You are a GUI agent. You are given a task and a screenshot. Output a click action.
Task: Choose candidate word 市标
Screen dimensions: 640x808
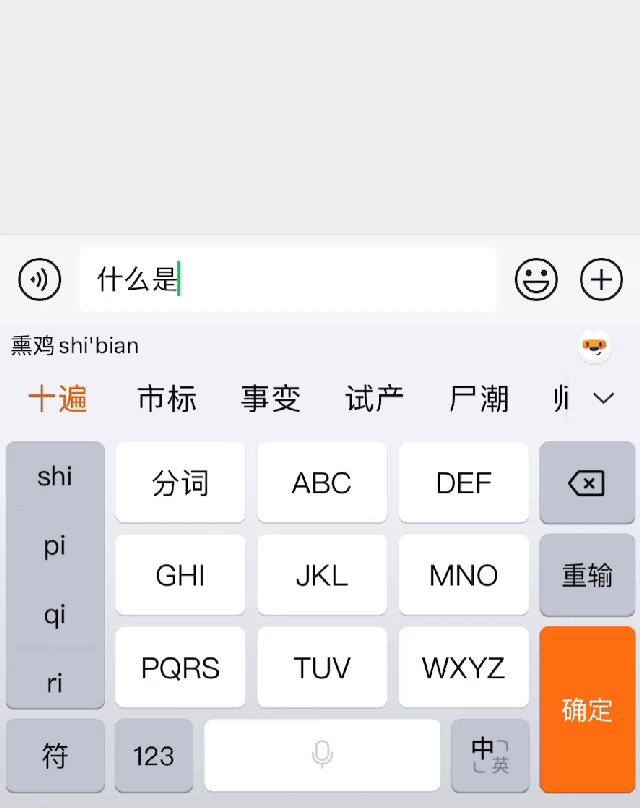[167, 399]
